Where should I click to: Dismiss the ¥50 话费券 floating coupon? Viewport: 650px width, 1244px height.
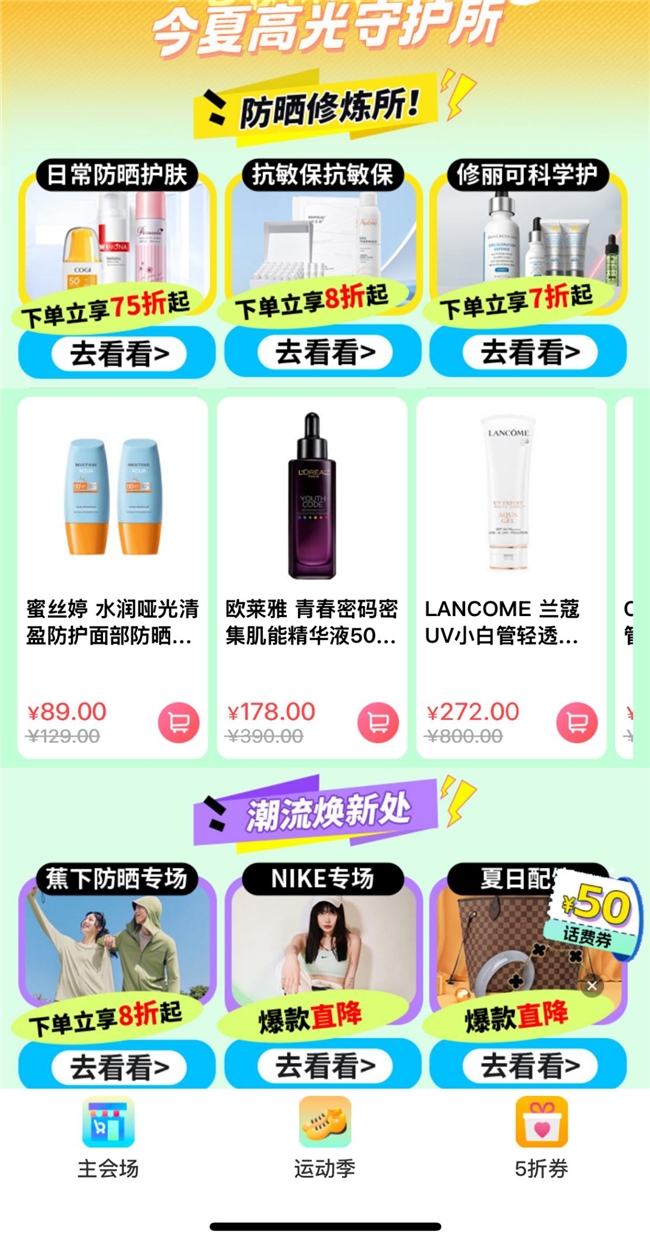(x=592, y=986)
